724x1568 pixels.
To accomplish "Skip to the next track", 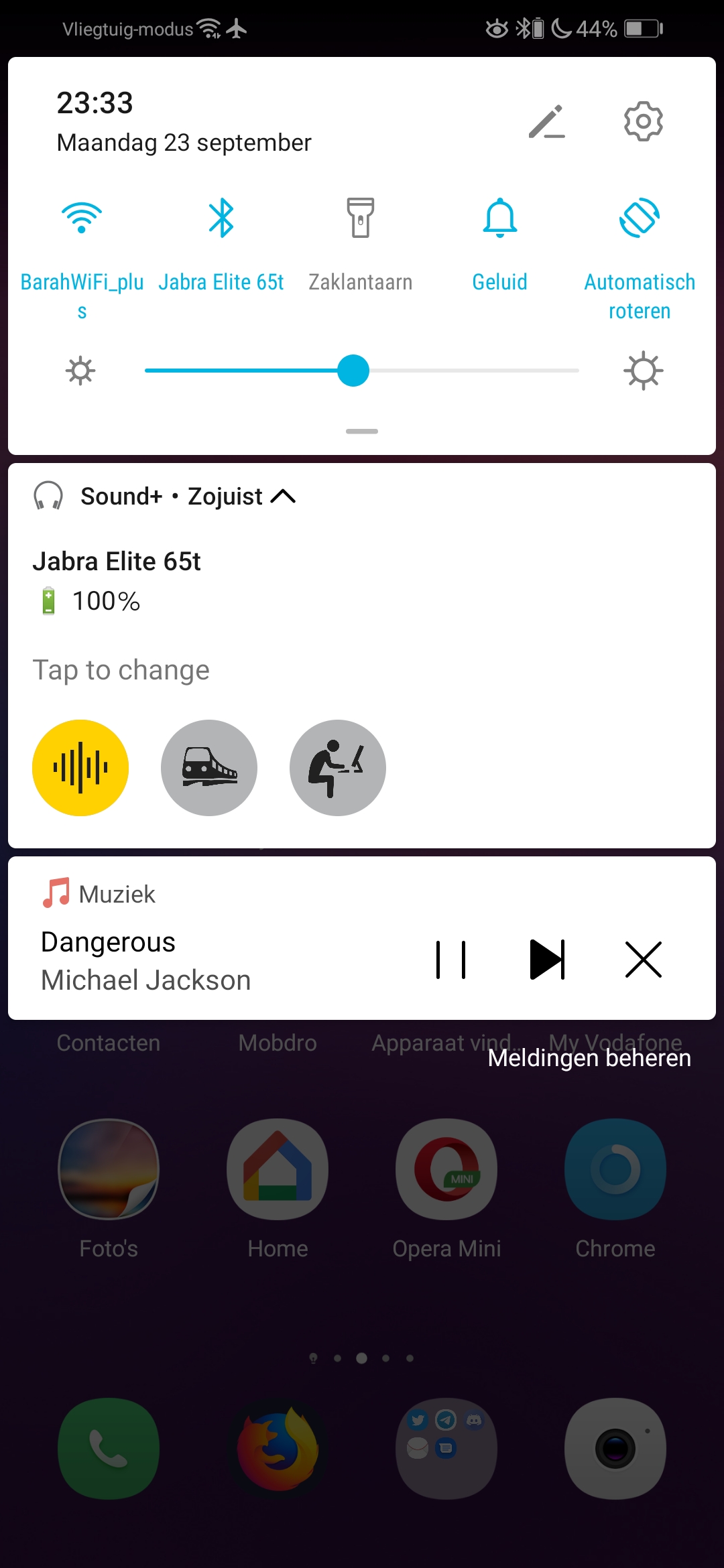I will (x=547, y=960).
